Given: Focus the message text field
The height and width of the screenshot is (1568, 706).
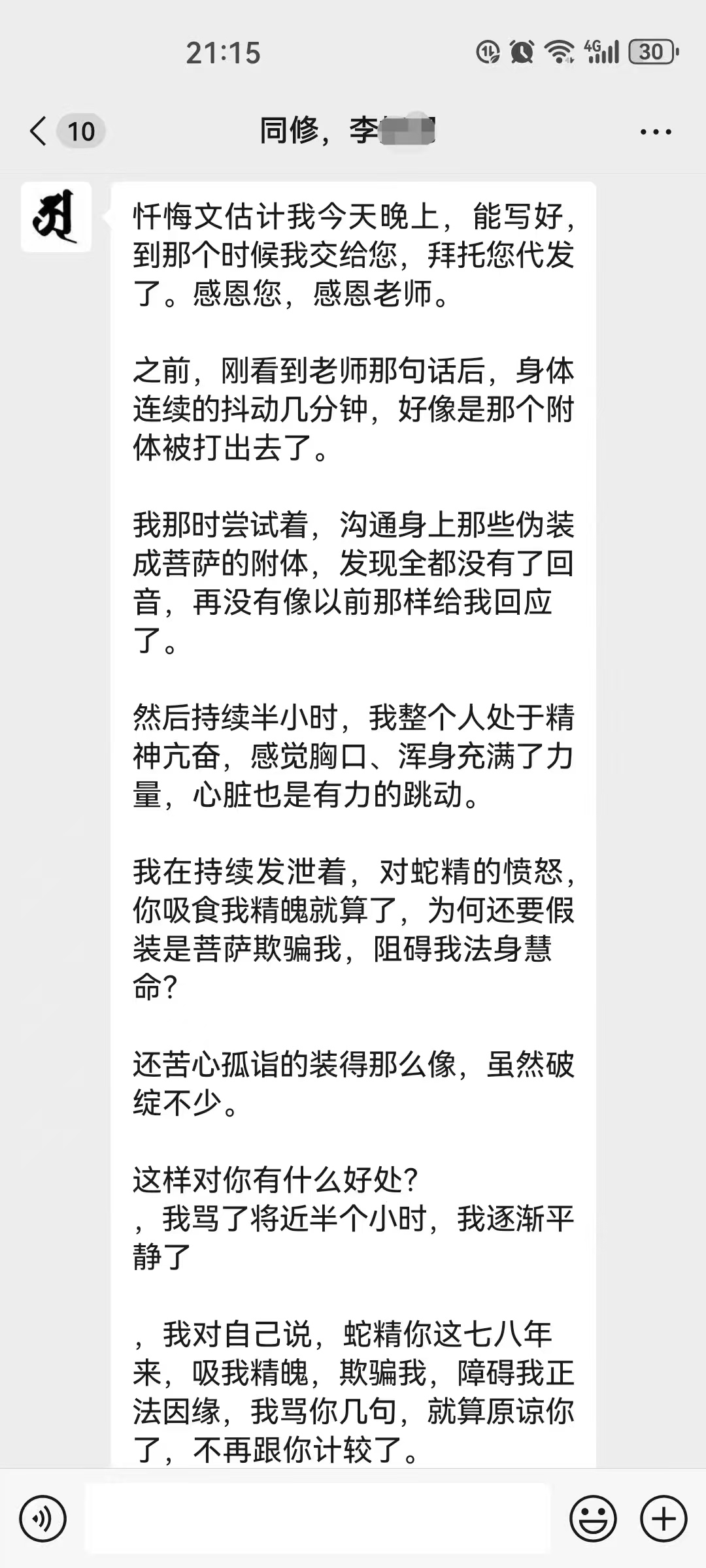Looking at the screenshot, I should click(x=318, y=1518).
